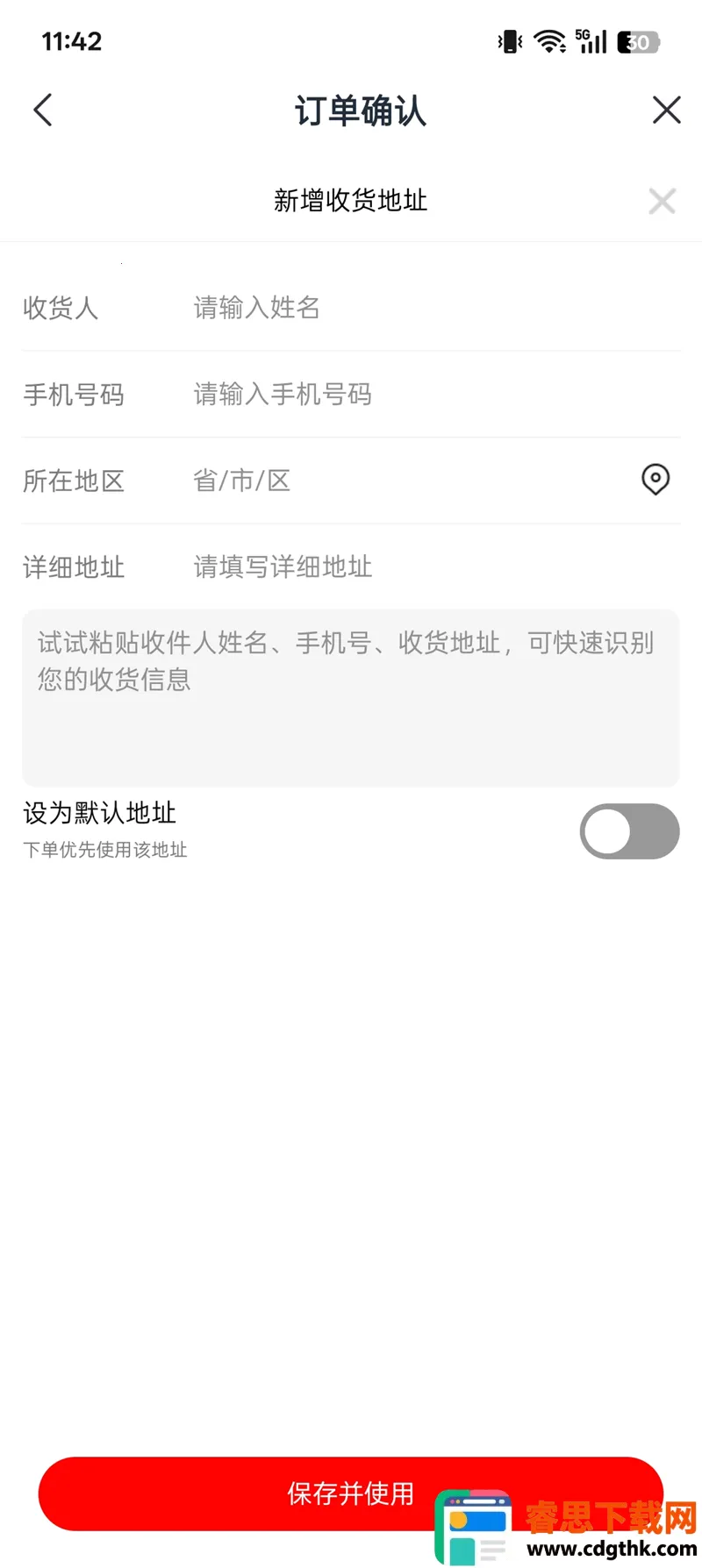Go back from 订单确认 page
Image resolution: width=702 pixels, height=1568 pixels.
pyautogui.click(x=43, y=110)
